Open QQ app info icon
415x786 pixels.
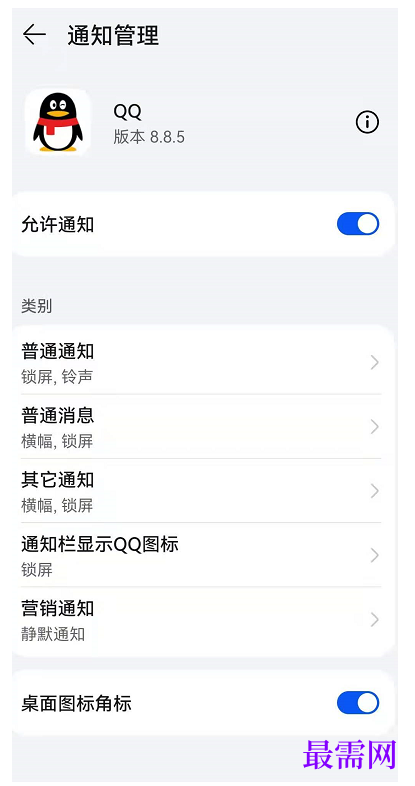pyautogui.click(x=367, y=122)
